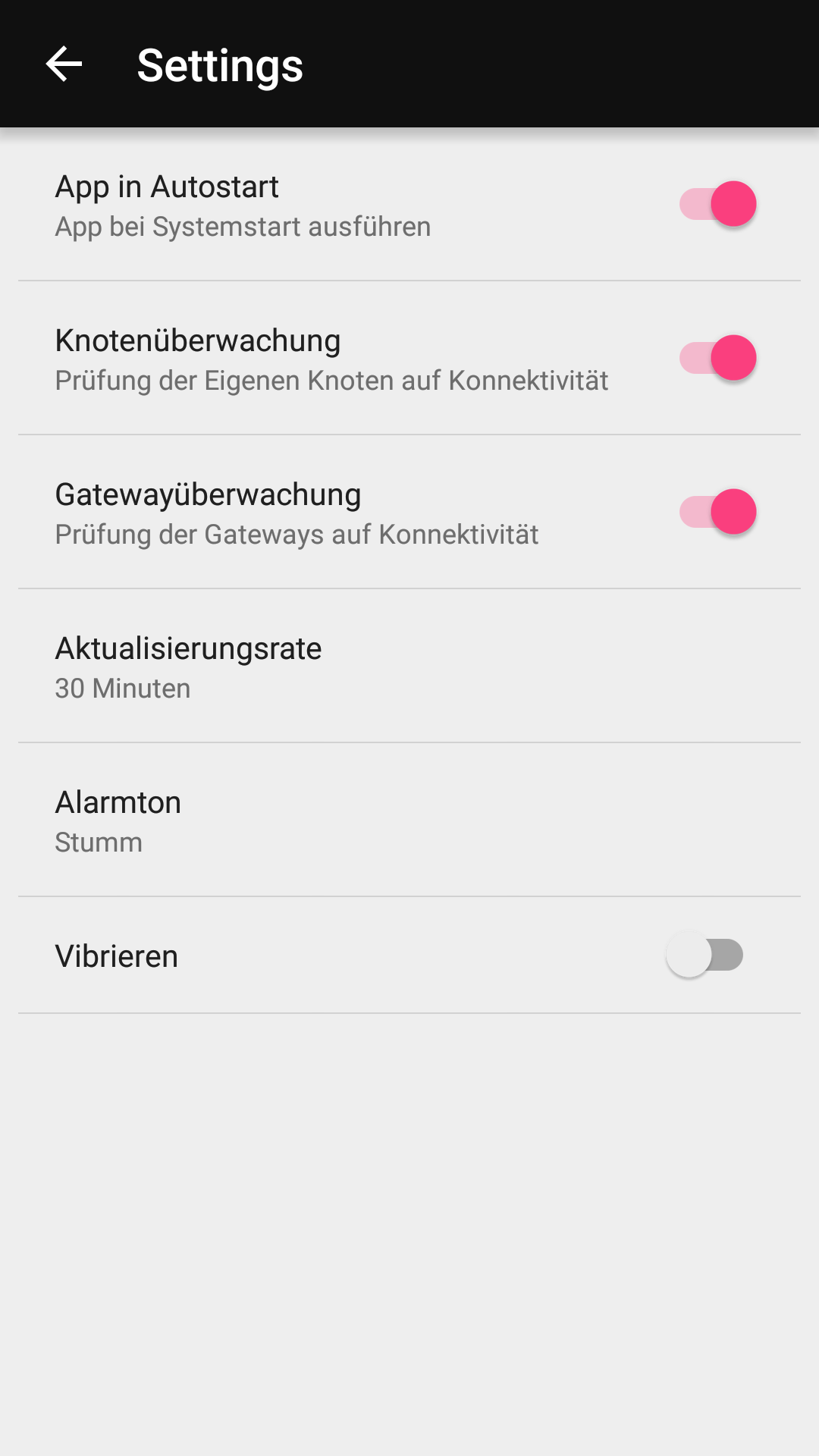The height and width of the screenshot is (1456, 819).
Task: Disable the App in Autostart switch
Action: pos(717,204)
